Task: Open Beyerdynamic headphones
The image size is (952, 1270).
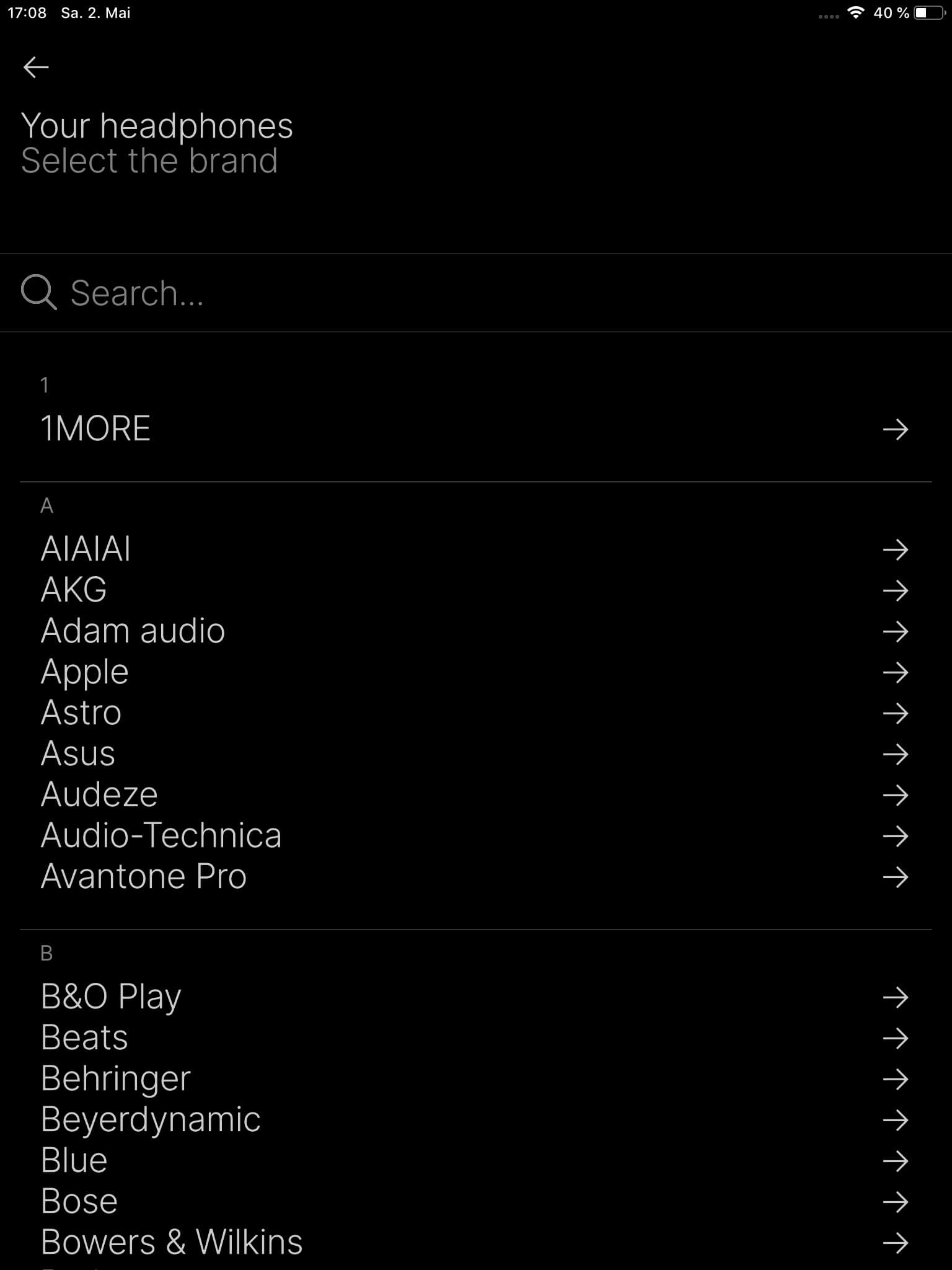Action: click(151, 1120)
